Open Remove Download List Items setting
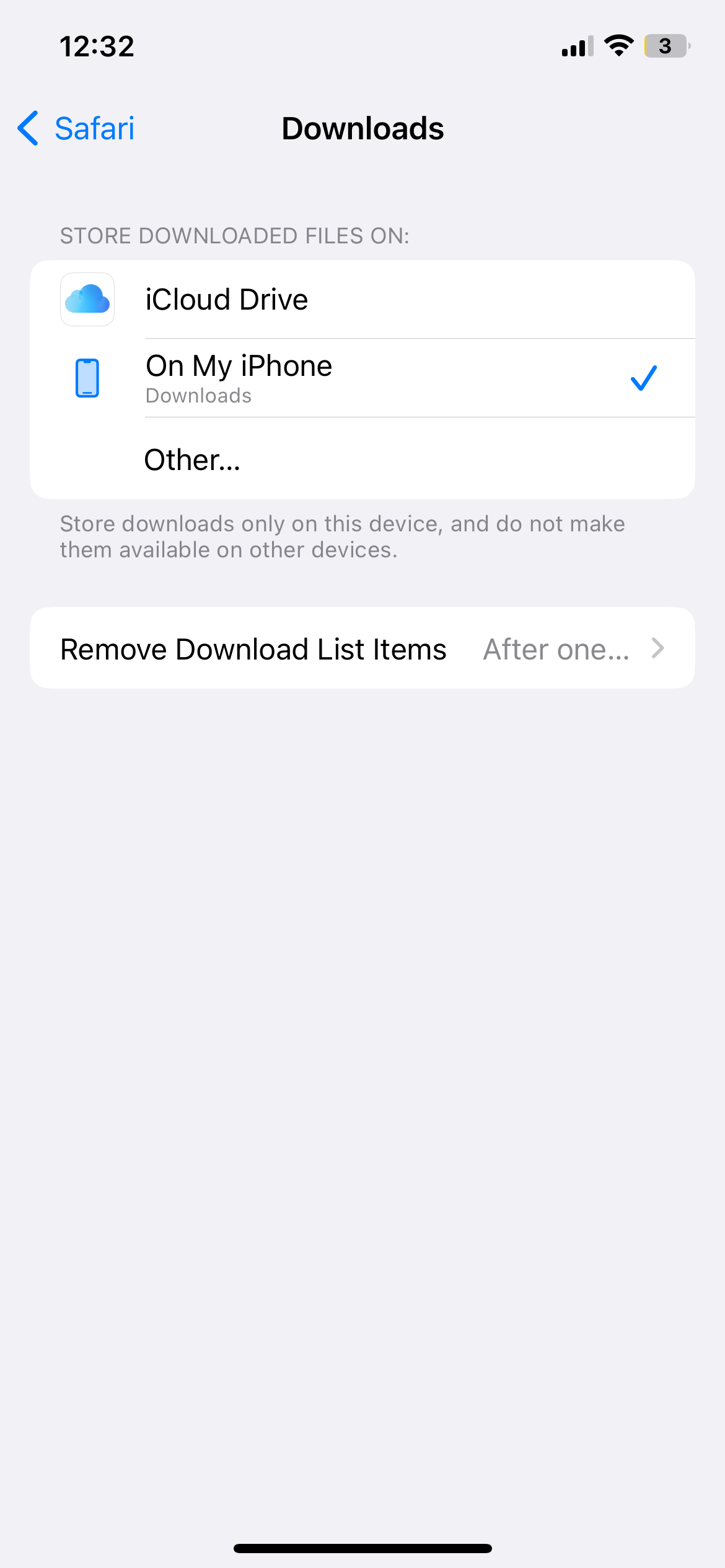The width and height of the screenshot is (725, 1568). tap(362, 648)
